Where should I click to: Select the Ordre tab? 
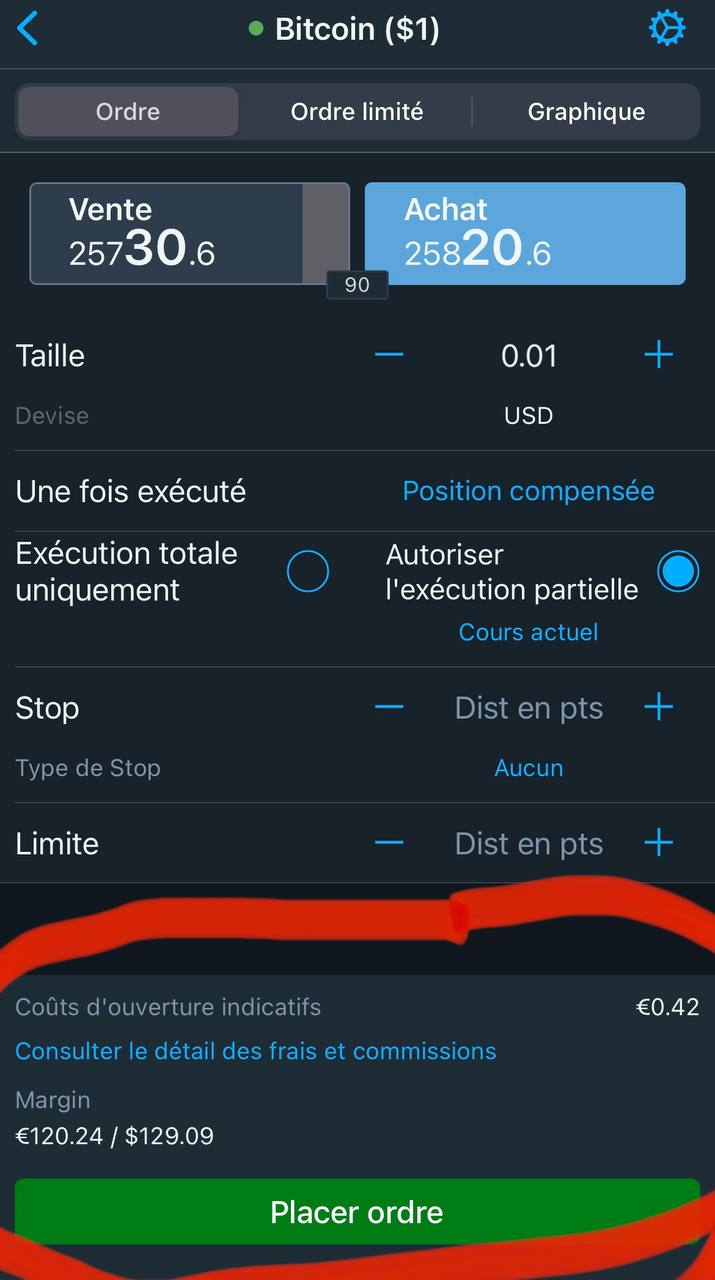click(128, 111)
